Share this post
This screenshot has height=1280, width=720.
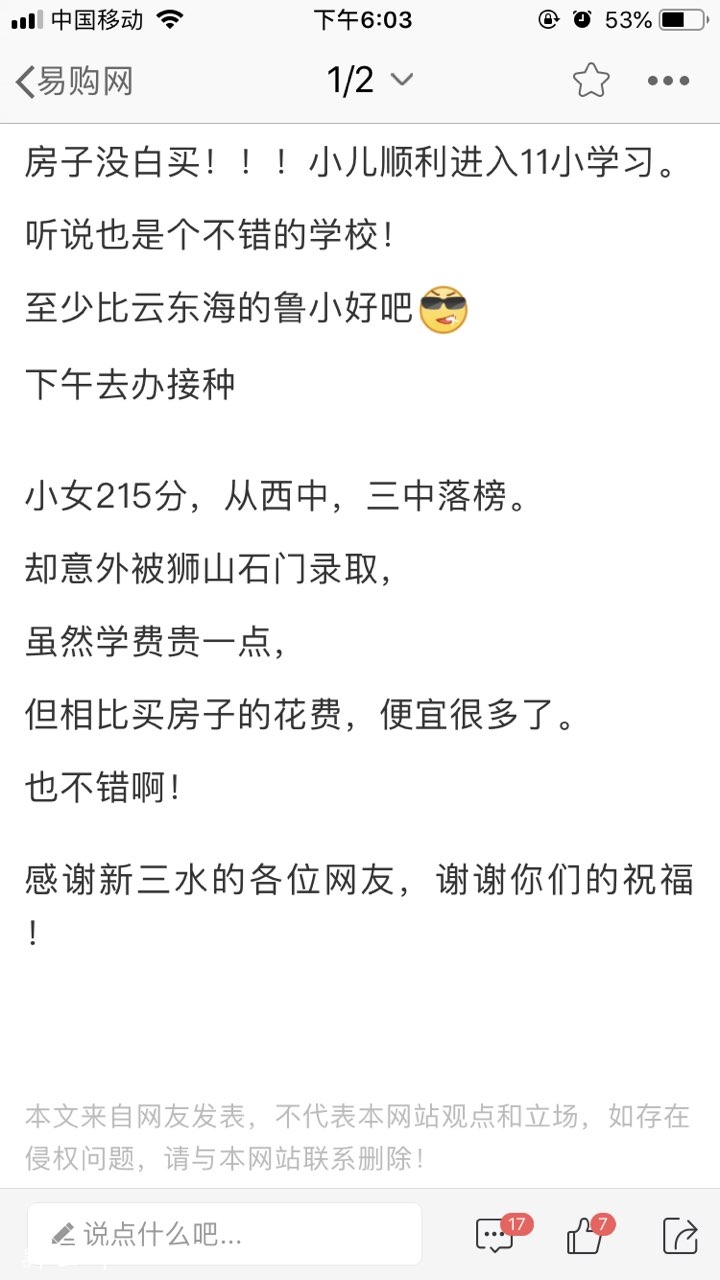679,1235
